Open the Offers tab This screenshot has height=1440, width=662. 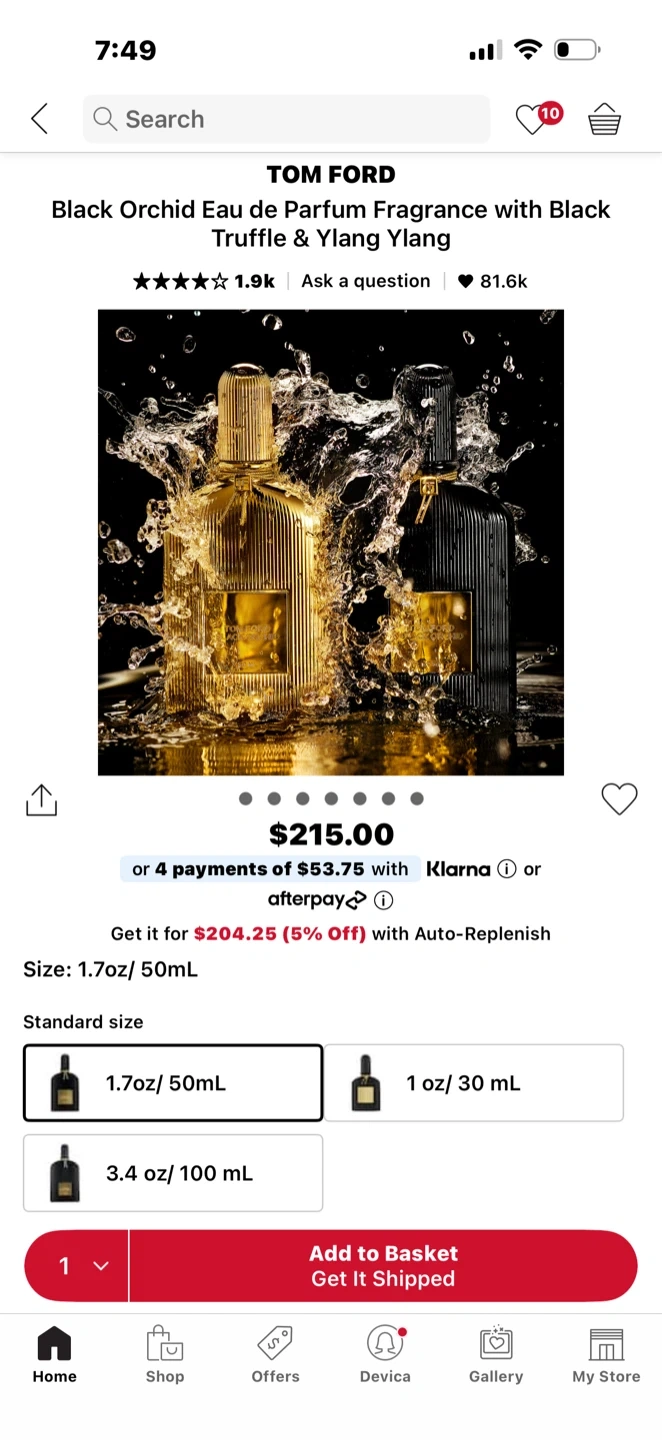pyautogui.click(x=275, y=1355)
